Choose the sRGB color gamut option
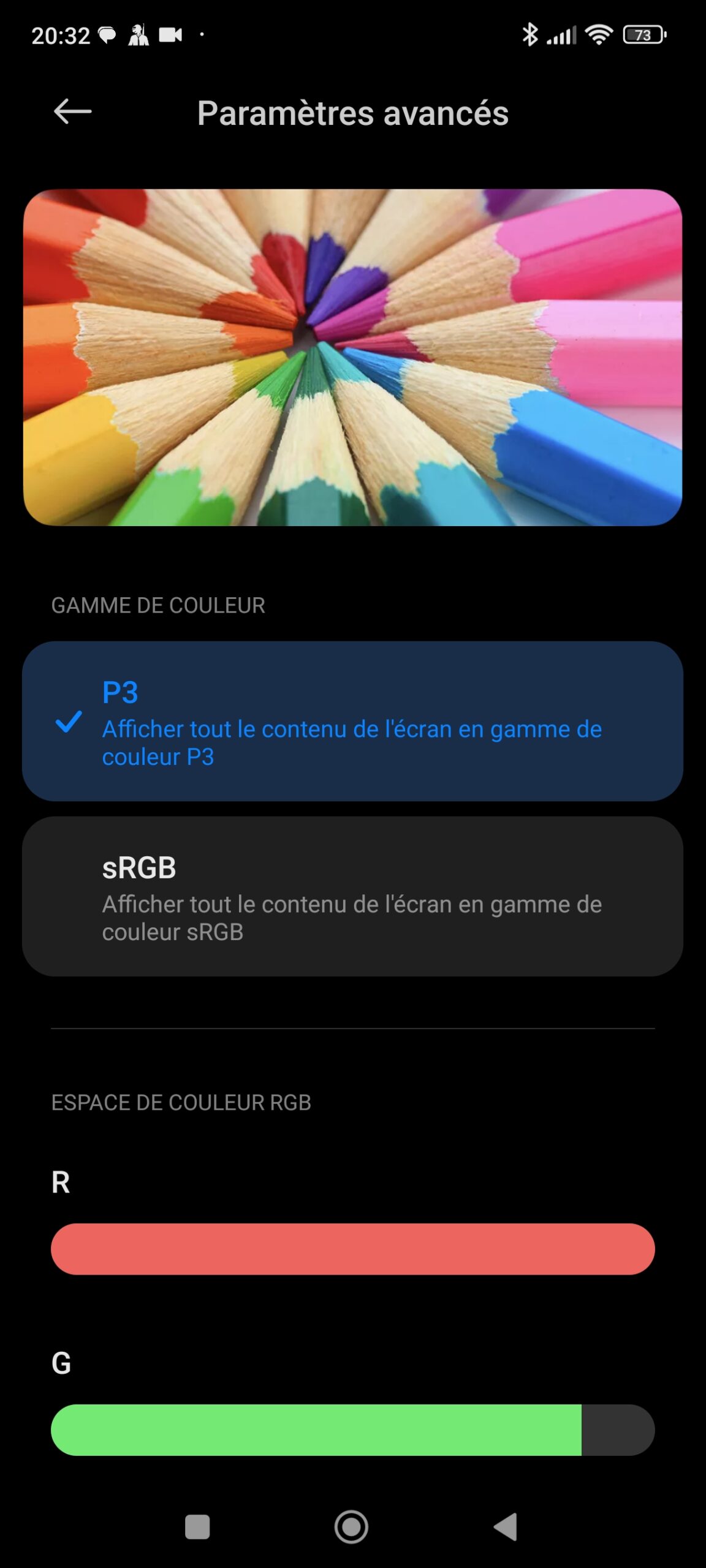This screenshot has width=706, height=1568. point(352,896)
